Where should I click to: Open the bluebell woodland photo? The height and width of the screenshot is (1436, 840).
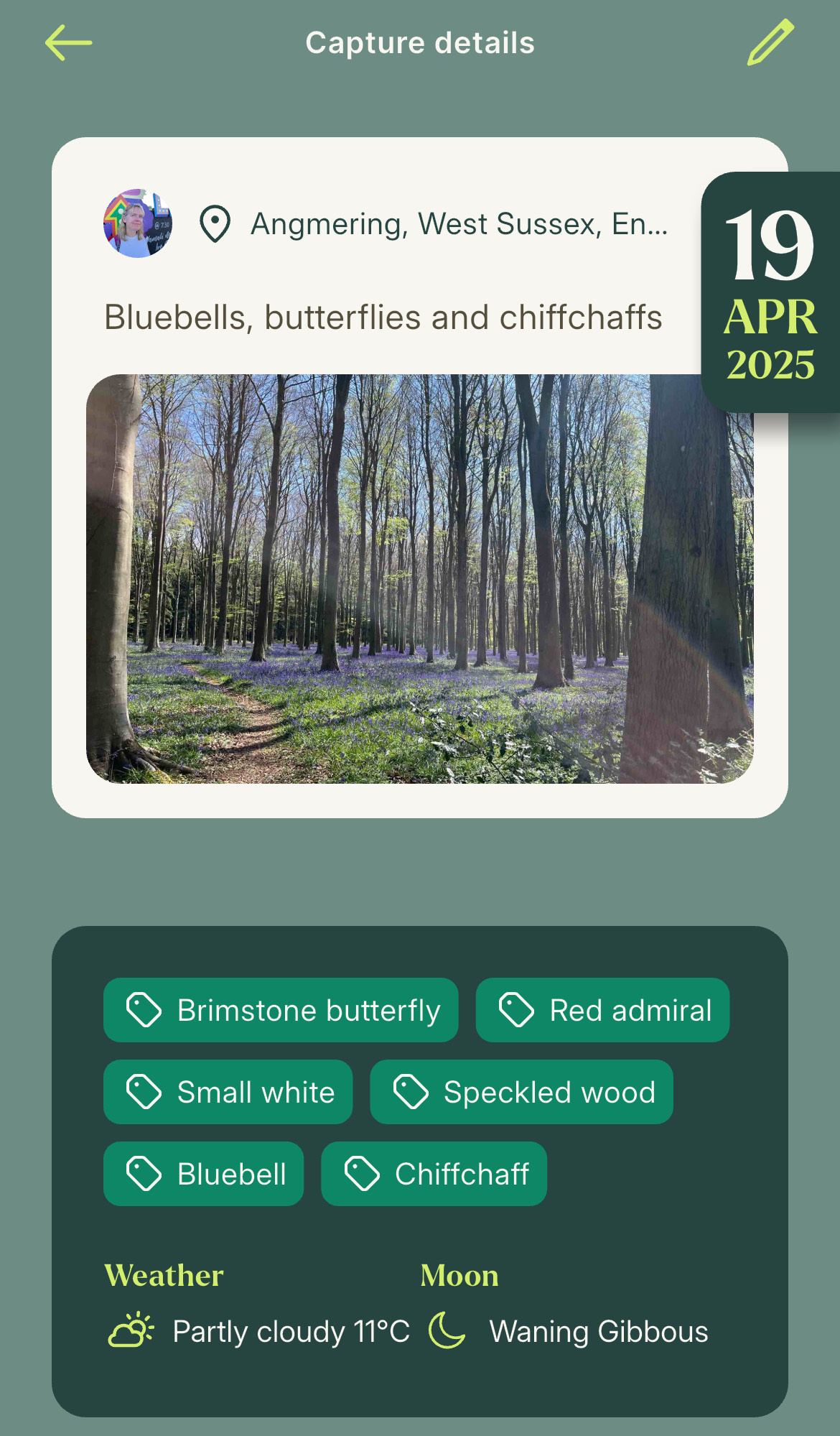(x=420, y=578)
